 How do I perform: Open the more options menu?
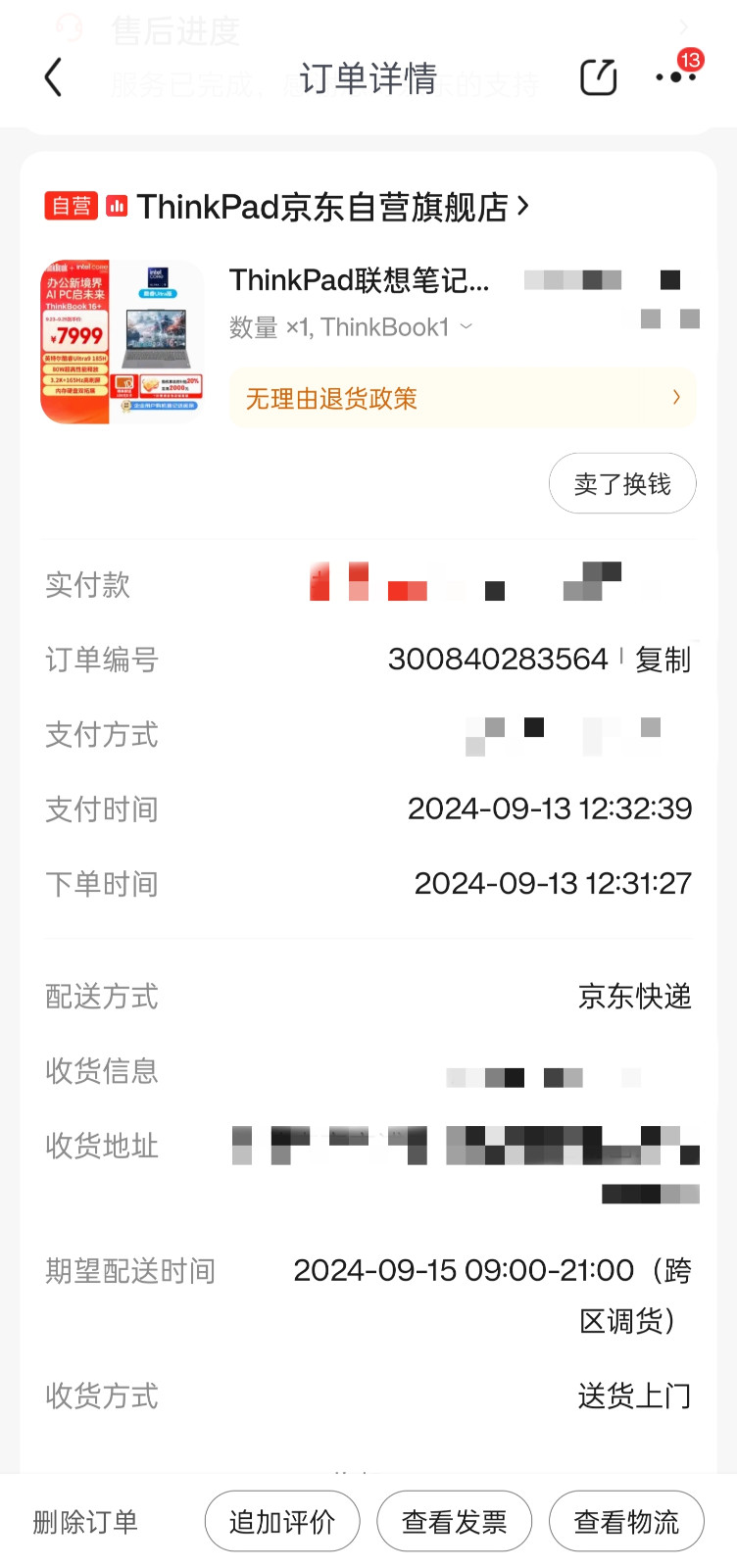click(675, 76)
